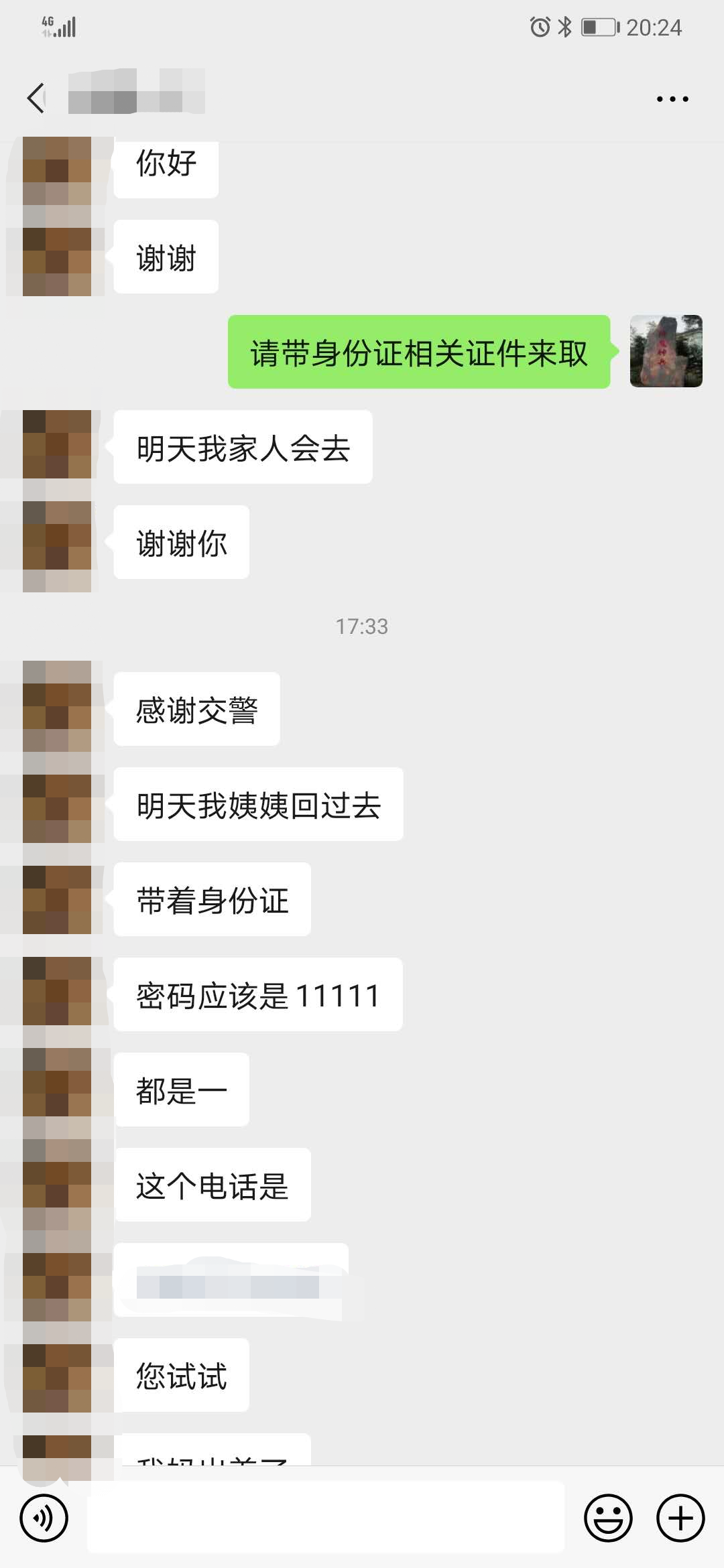Open the three-dot chat info menu
The image size is (724, 1568).
[672, 99]
